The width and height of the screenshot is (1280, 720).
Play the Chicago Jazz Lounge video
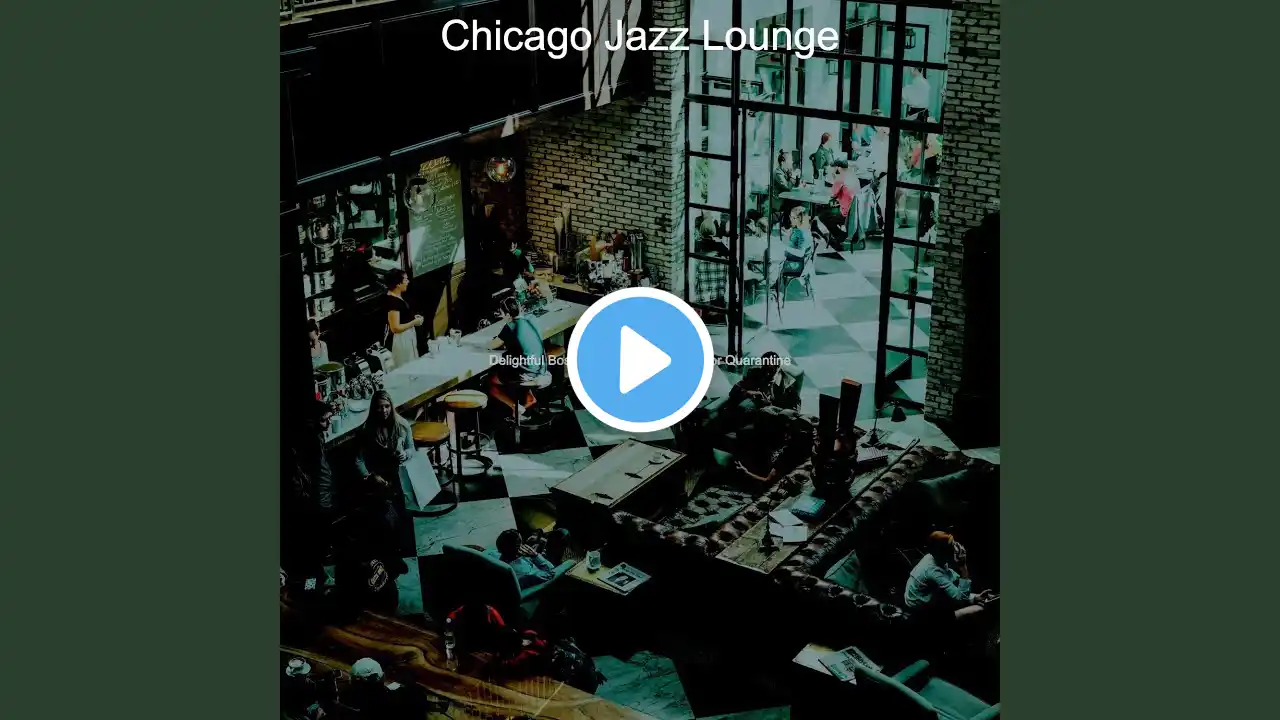click(x=640, y=360)
